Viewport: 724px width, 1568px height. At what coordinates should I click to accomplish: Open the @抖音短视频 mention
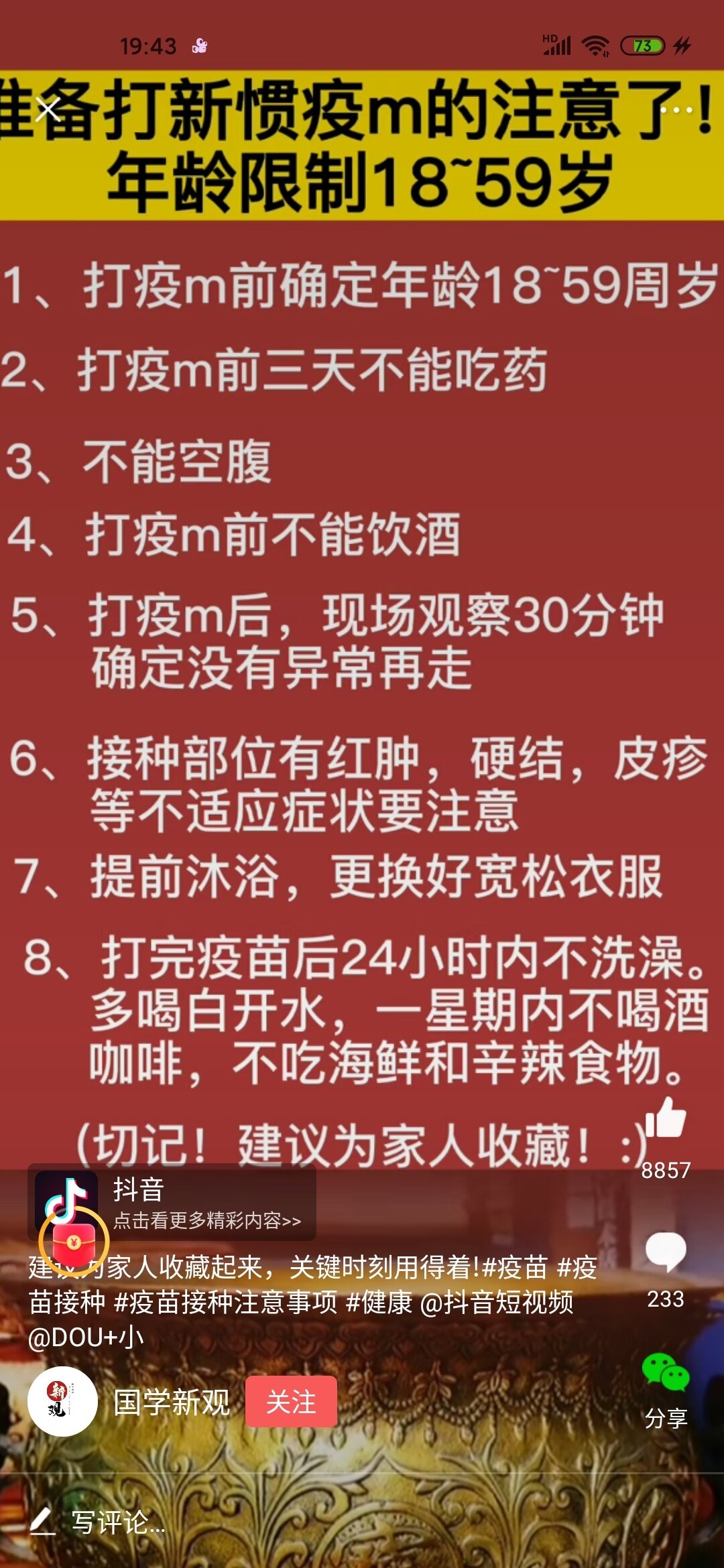pyautogui.click(x=496, y=1303)
